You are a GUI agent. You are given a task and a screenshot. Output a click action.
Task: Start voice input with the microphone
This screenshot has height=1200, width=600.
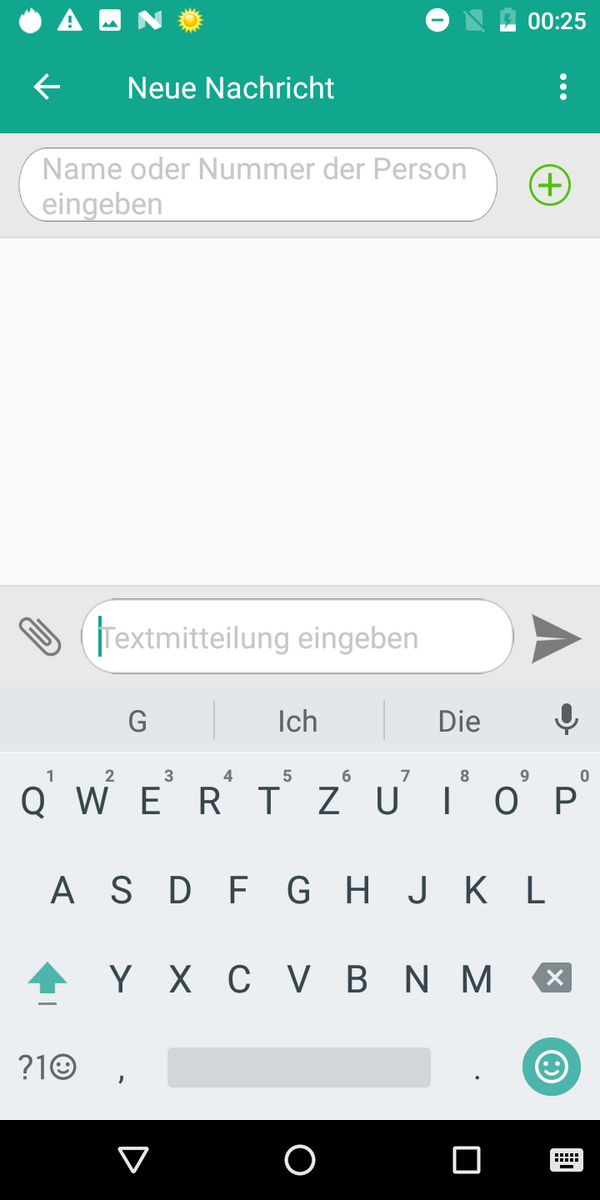point(566,720)
